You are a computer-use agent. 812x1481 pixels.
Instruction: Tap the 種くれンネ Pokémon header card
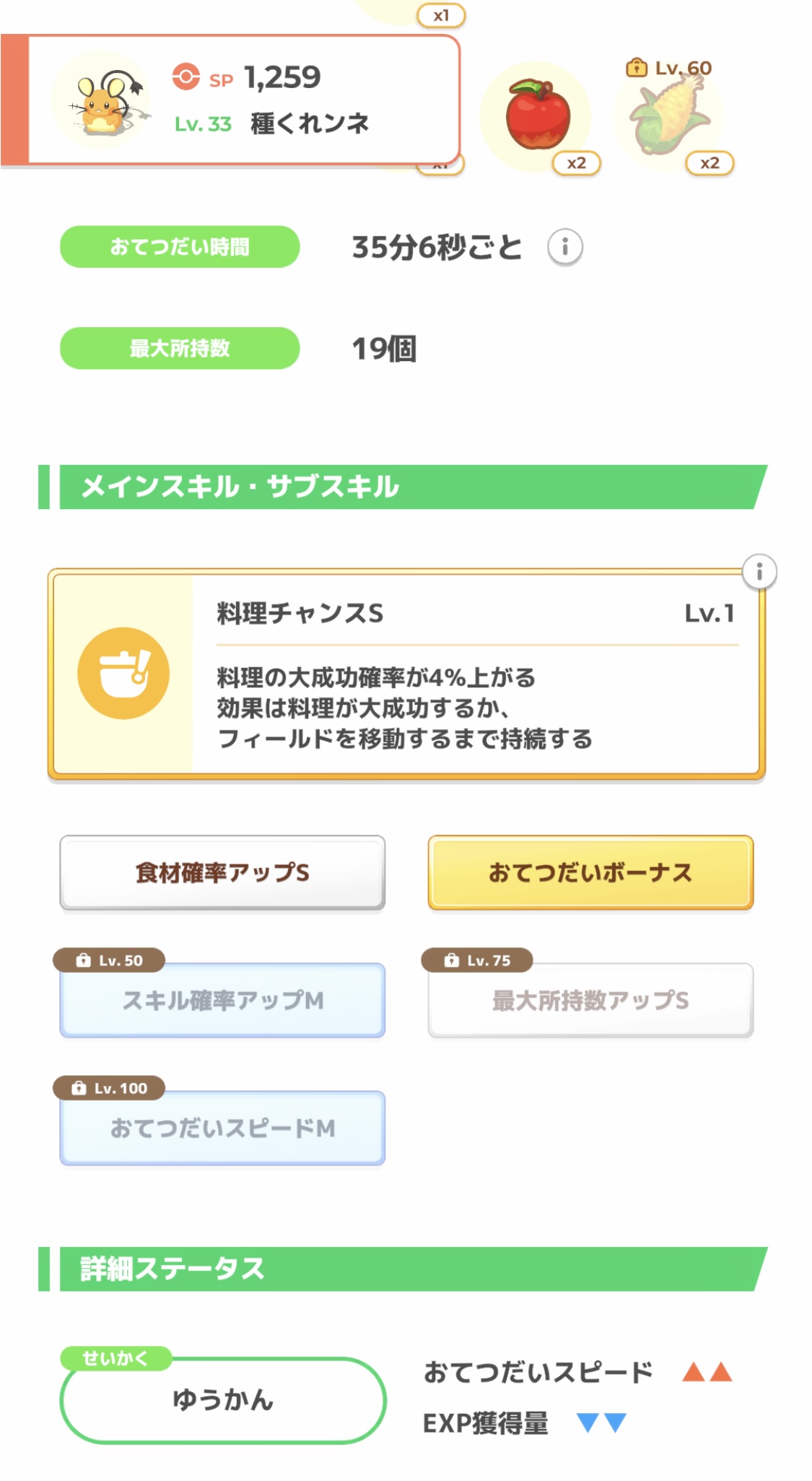tap(244, 100)
